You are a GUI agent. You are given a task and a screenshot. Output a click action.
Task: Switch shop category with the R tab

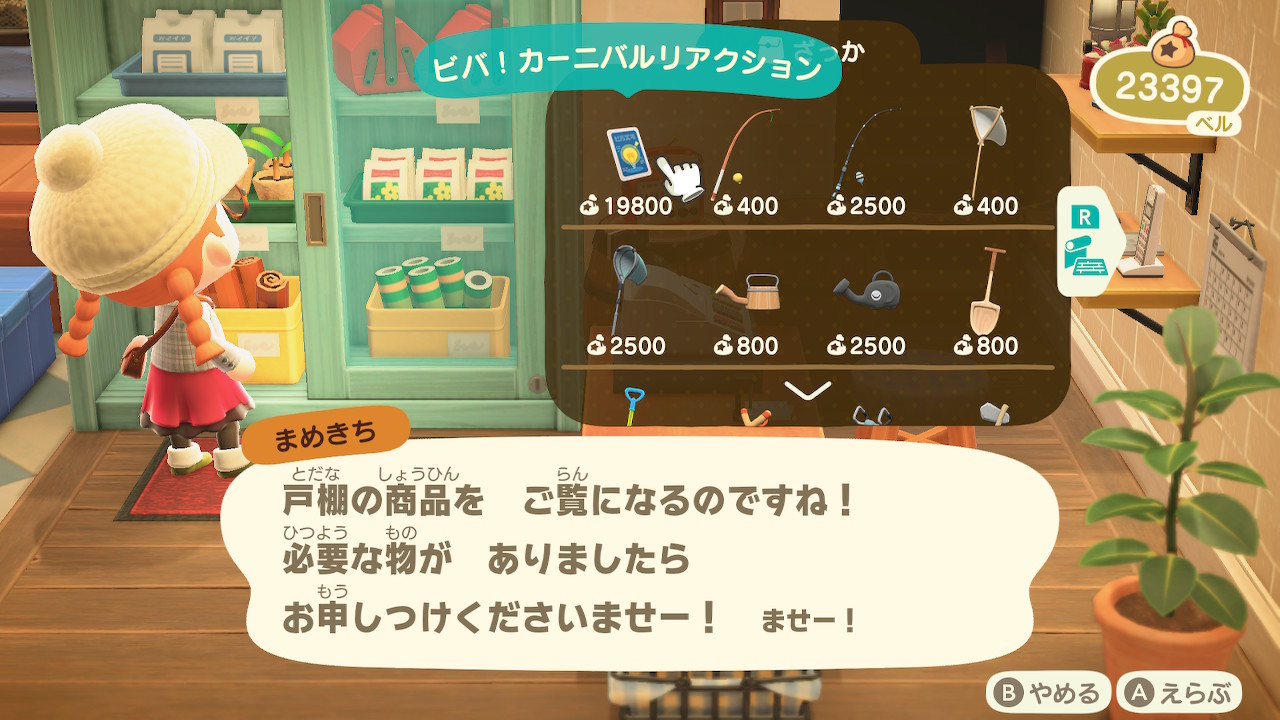point(1083,243)
